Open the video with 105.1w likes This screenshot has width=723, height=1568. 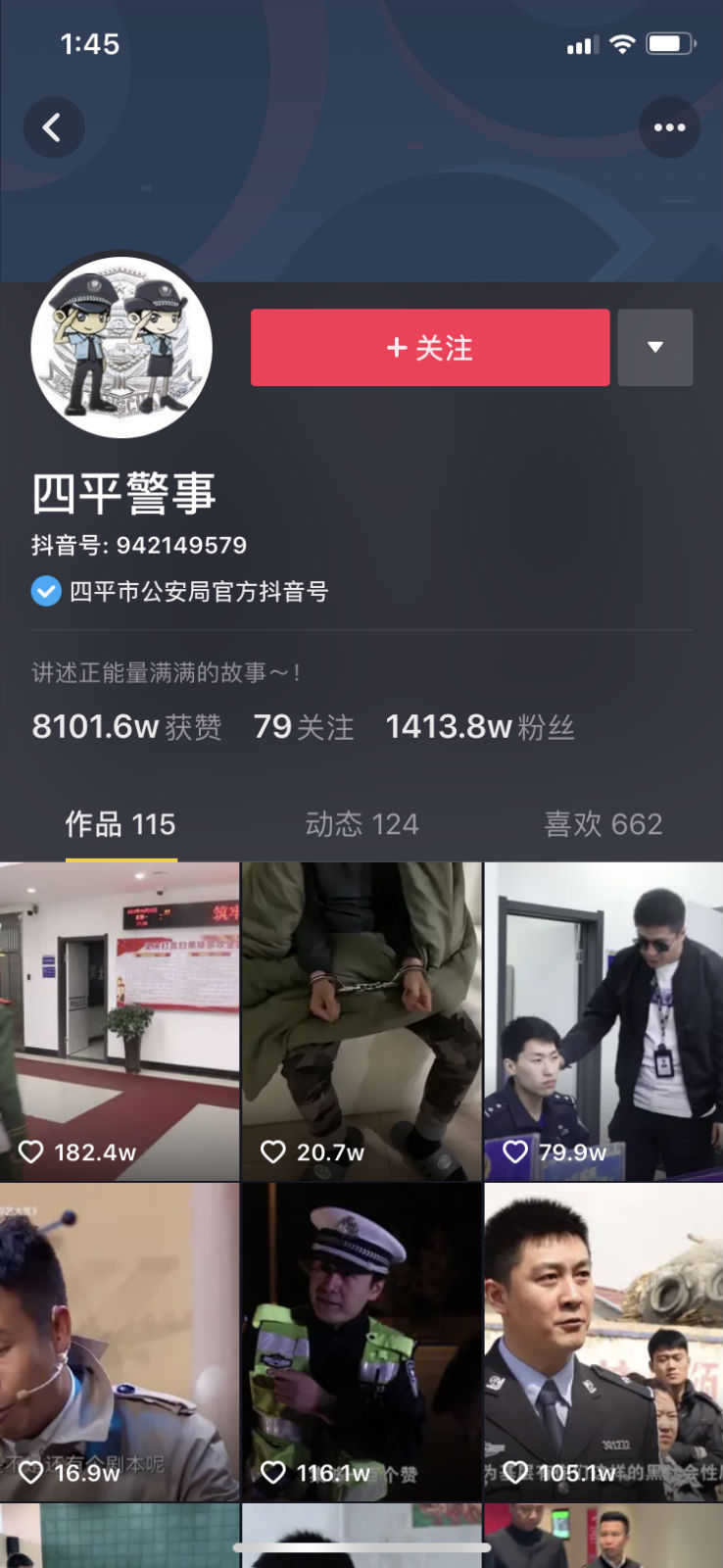pos(602,1341)
